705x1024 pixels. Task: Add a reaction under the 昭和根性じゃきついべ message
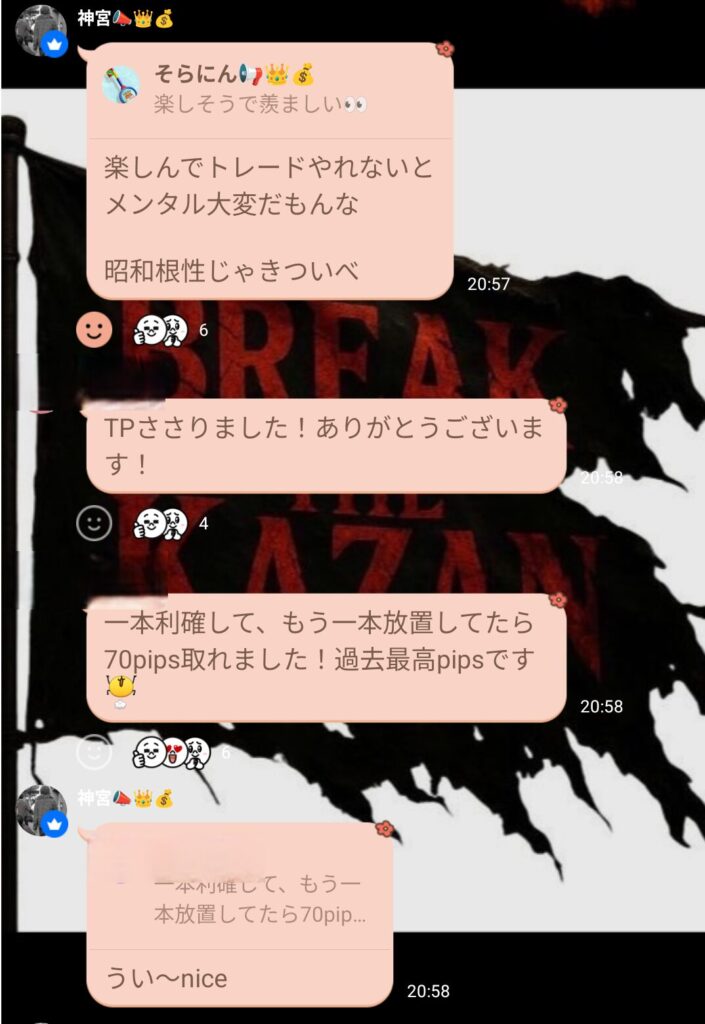tap(95, 329)
